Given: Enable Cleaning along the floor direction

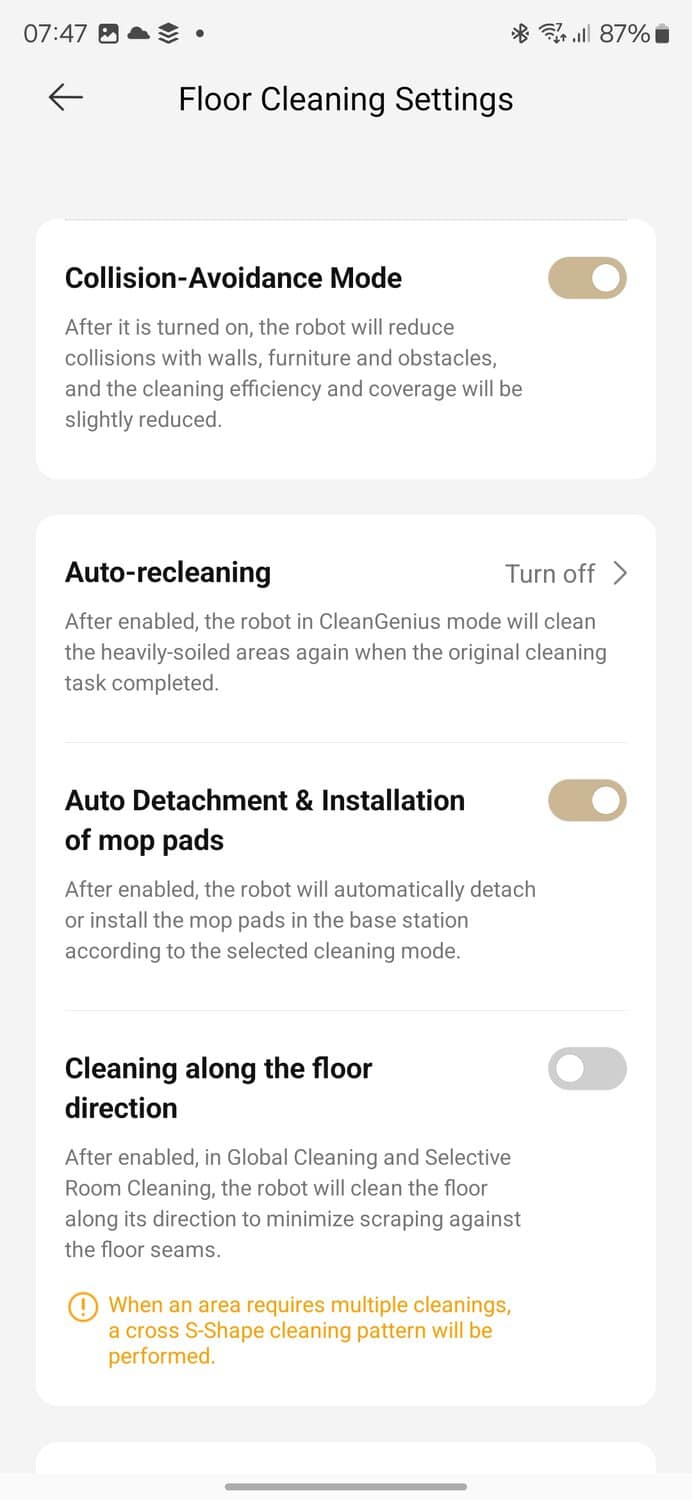Looking at the screenshot, I should (x=587, y=1069).
